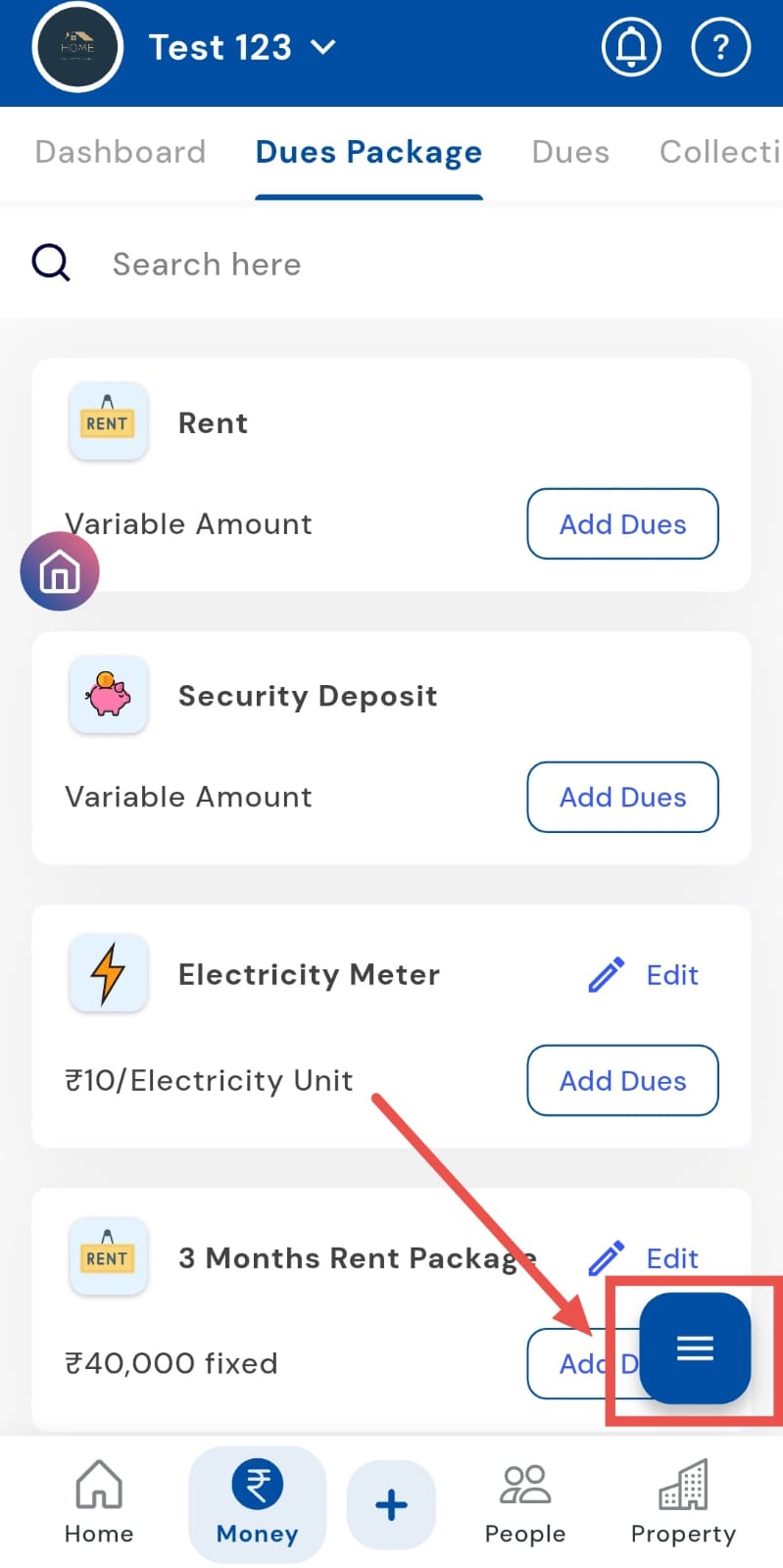The image size is (783, 1568).
Task: Edit the Electricity Meter package
Action: coord(645,975)
